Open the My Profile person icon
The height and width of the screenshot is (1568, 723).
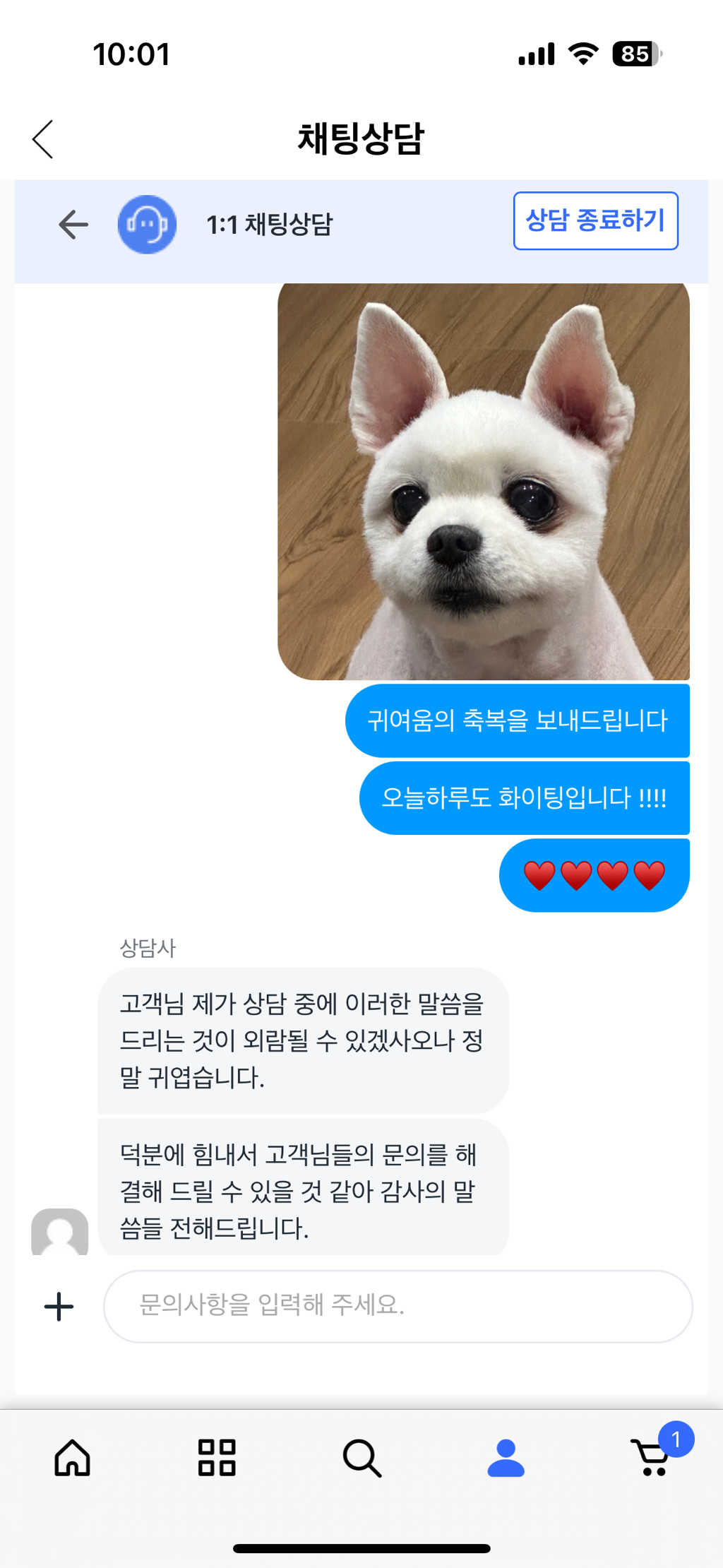[x=506, y=1456]
